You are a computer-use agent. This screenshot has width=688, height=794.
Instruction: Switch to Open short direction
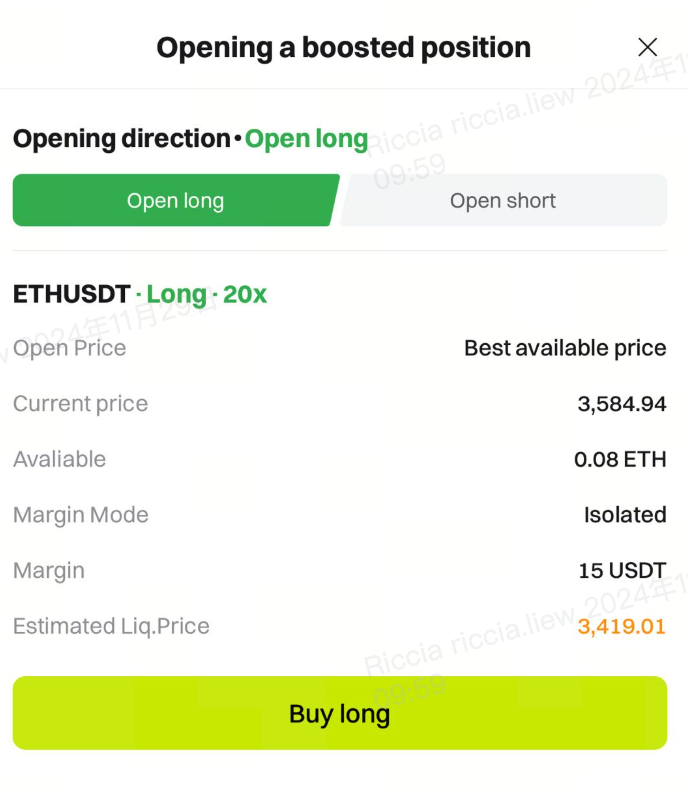[x=503, y=201]
